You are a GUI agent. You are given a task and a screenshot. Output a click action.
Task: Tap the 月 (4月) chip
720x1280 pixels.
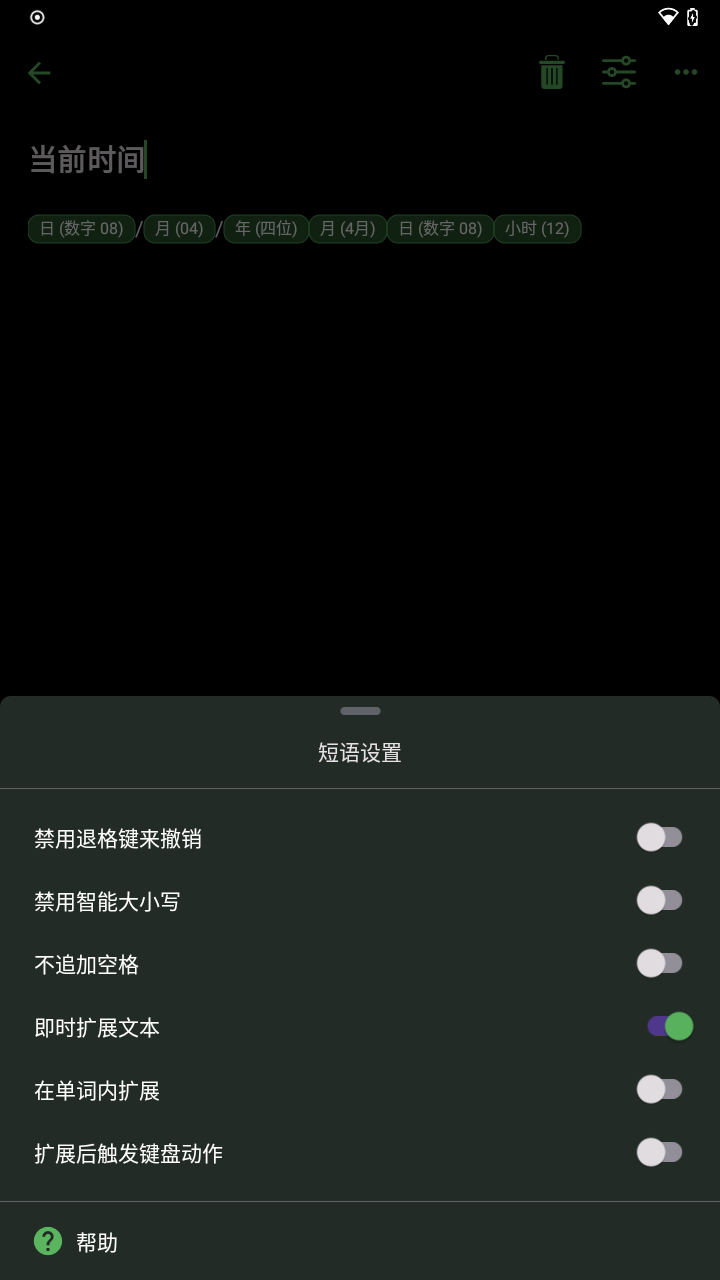[x=347, y=229]
